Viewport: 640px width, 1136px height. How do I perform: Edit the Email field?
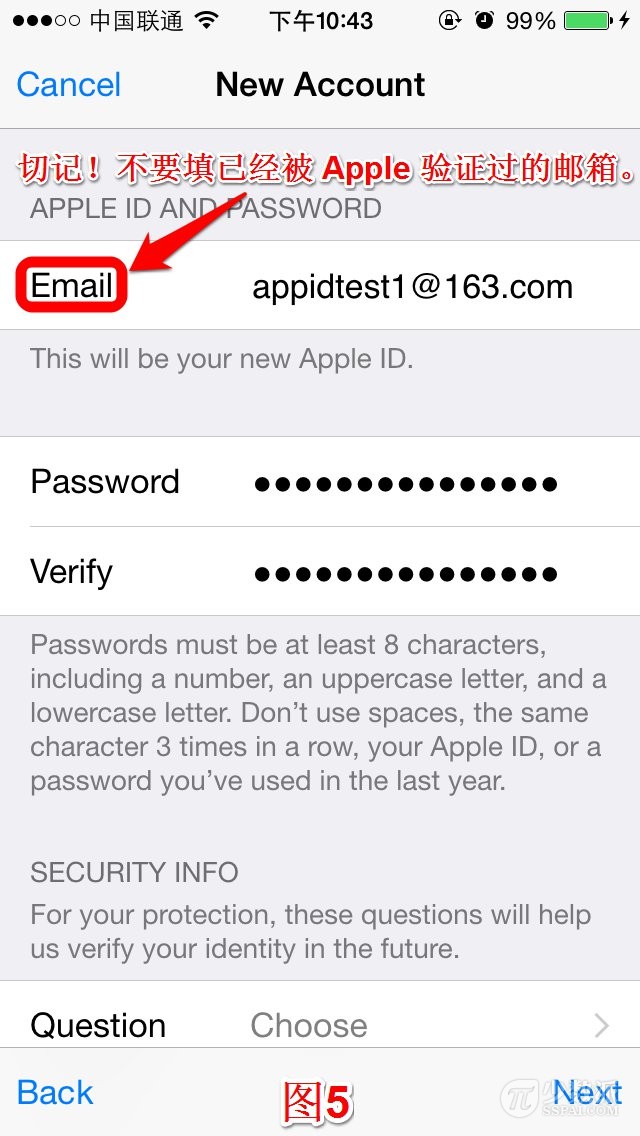412,287
